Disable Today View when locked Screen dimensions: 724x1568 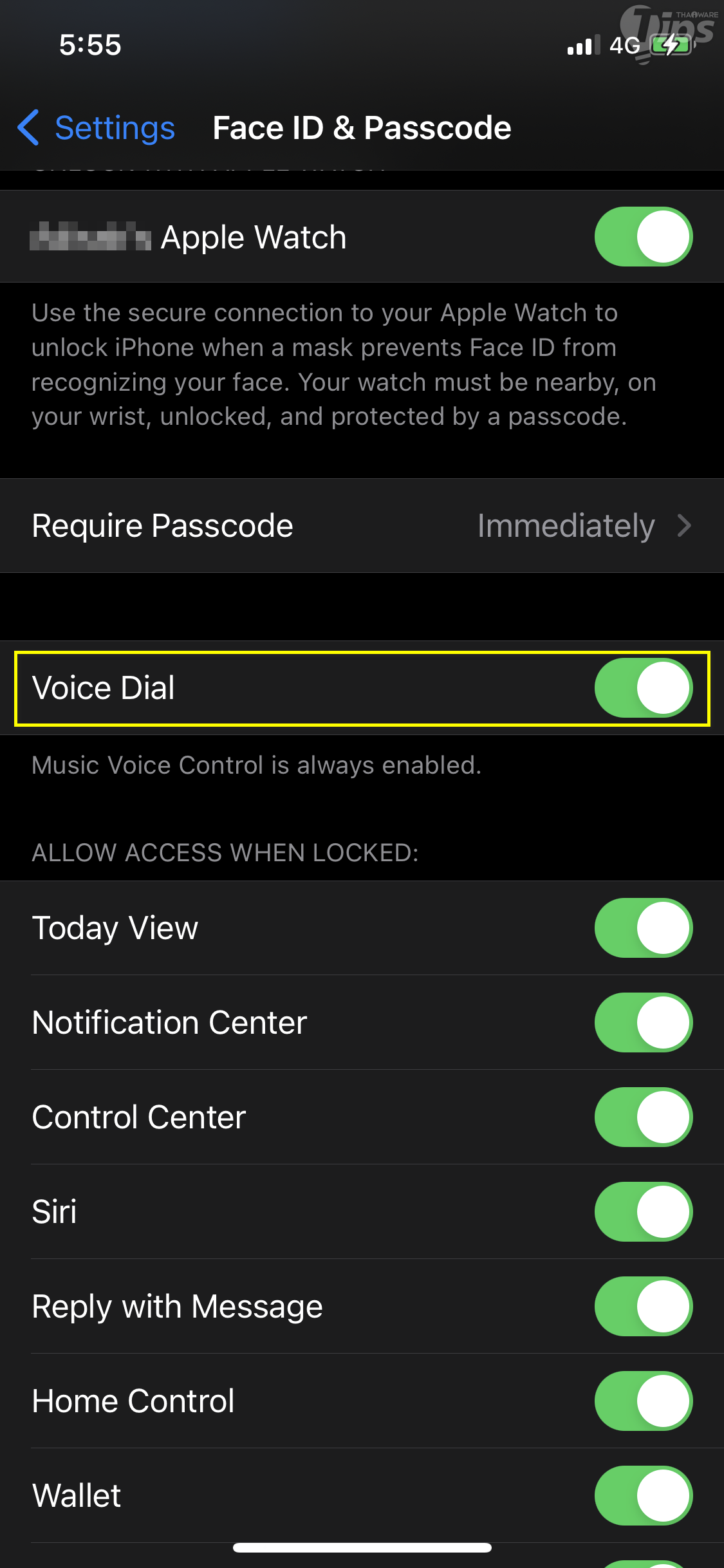(643, 928)
